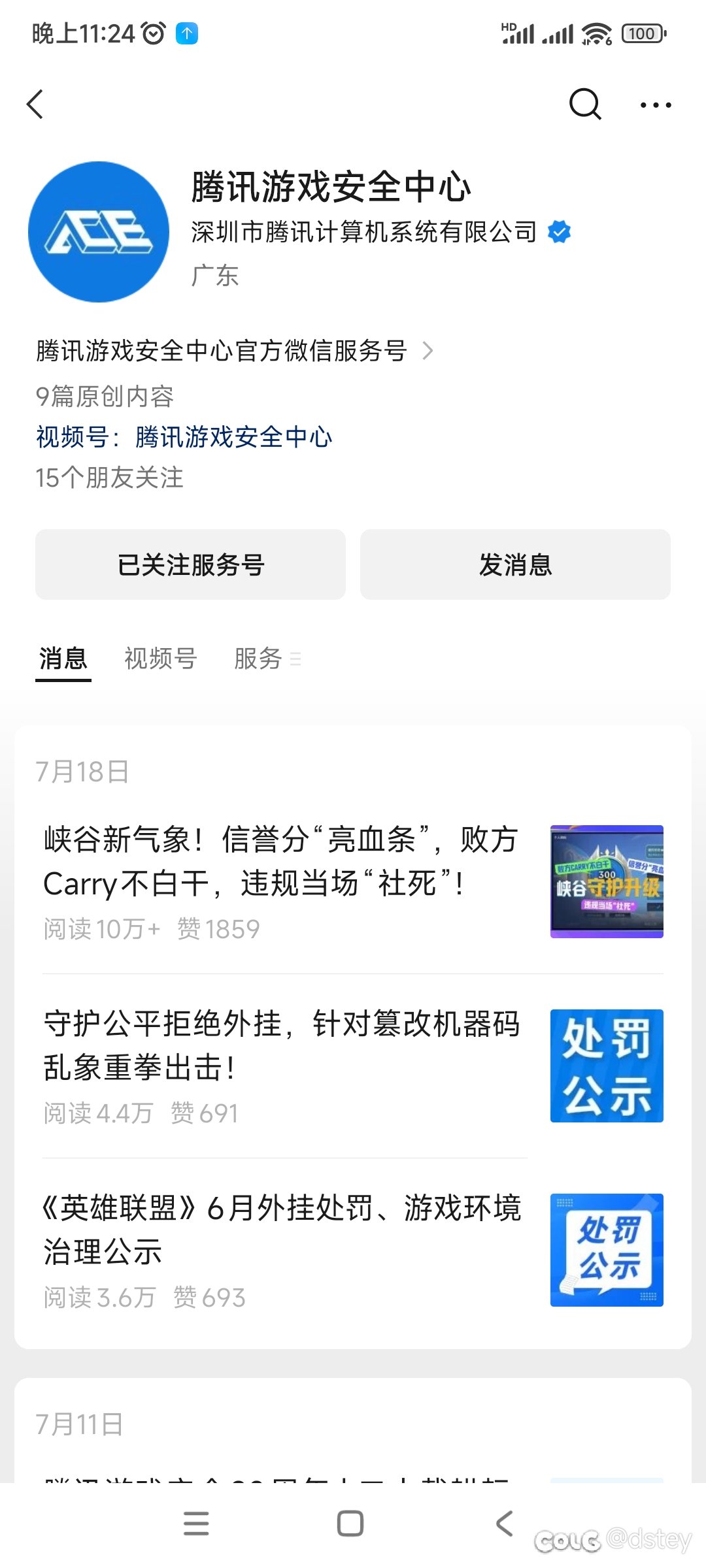The image size is (706, 1568).
Task: Tap 发消息 to send a message
Action: pos(515,564)
